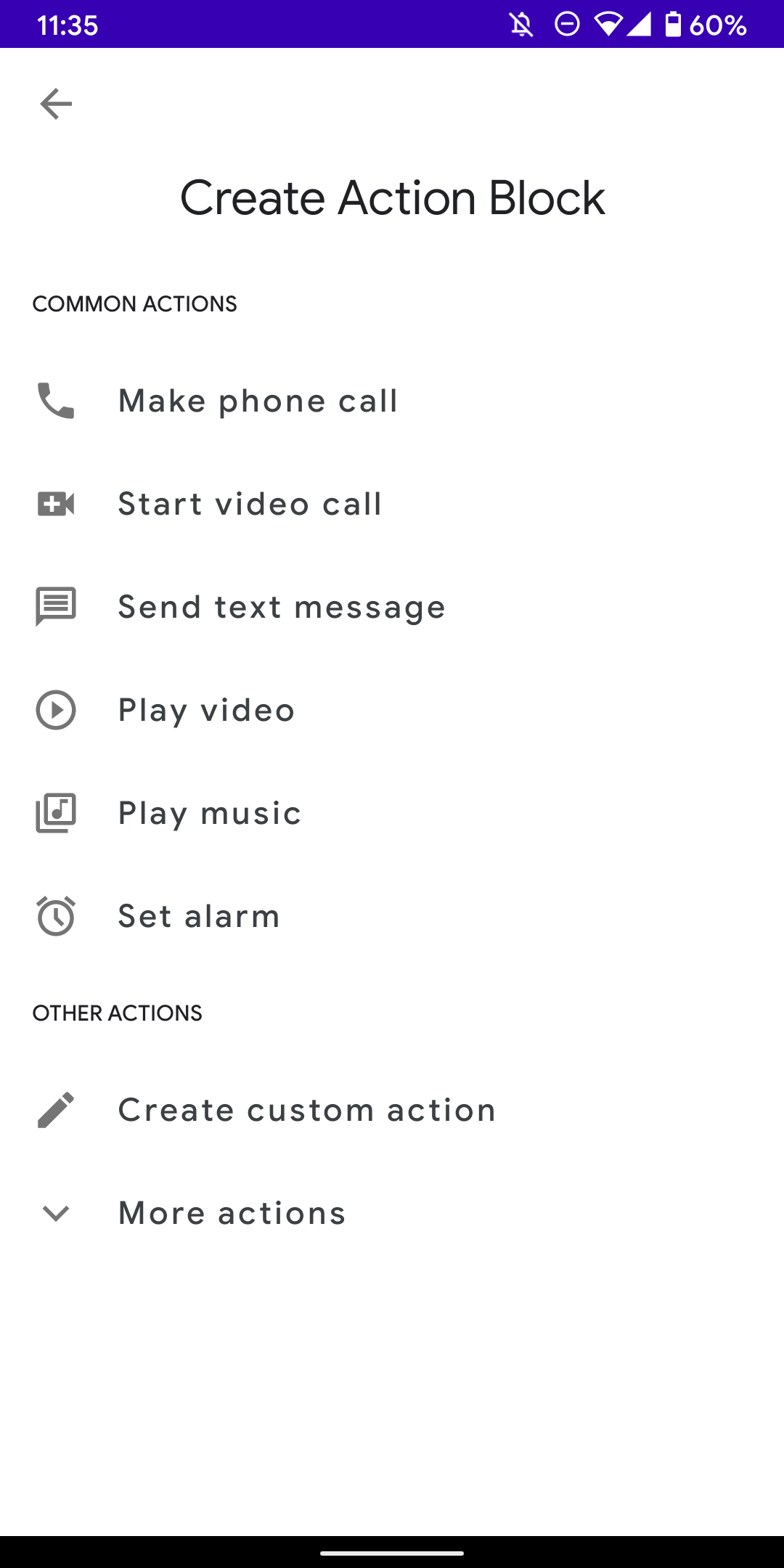Click the play circle icon for video
This screenshot has height=1568, width=784.
[x=55, y=710]
